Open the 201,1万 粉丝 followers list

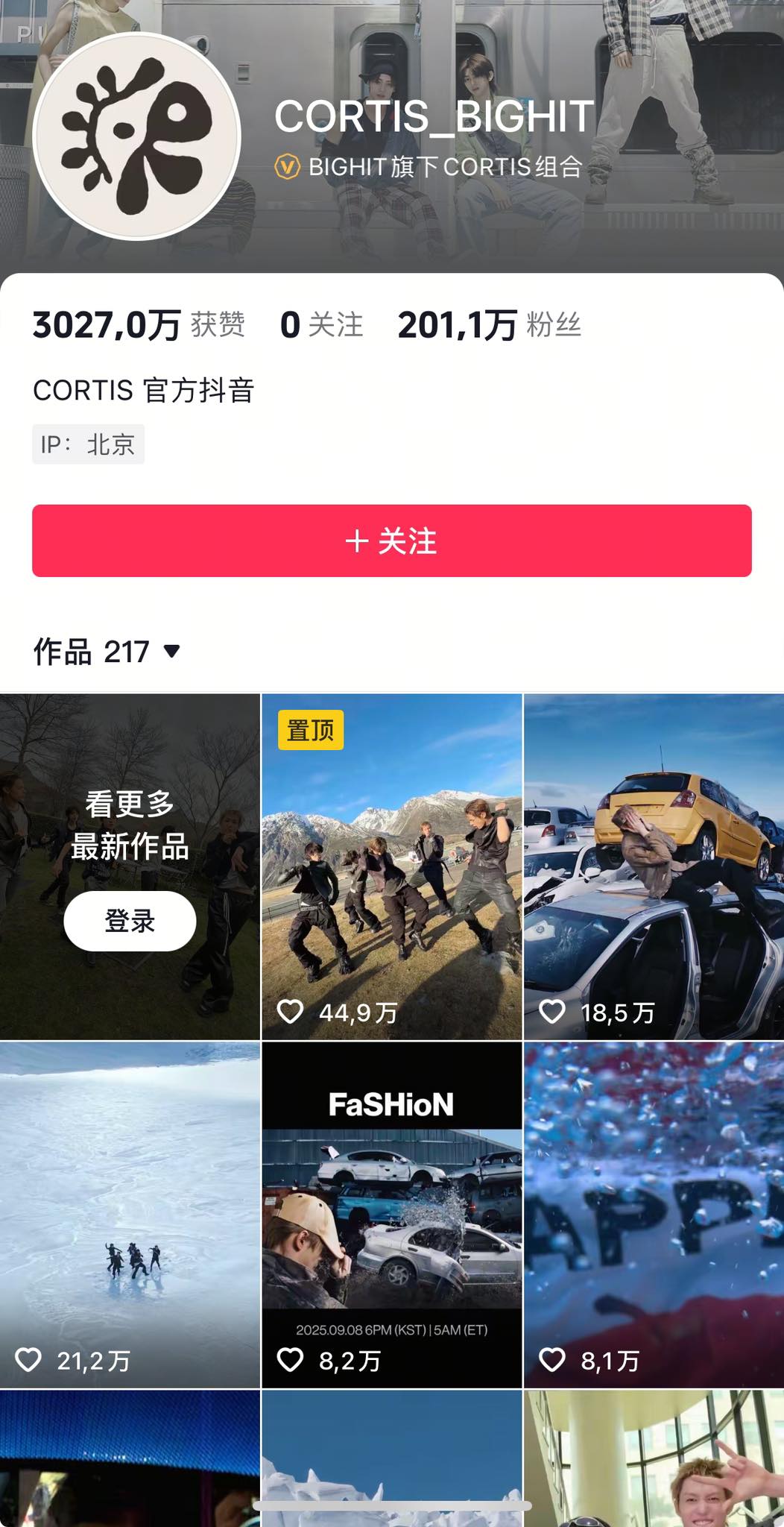coord(489,325)
